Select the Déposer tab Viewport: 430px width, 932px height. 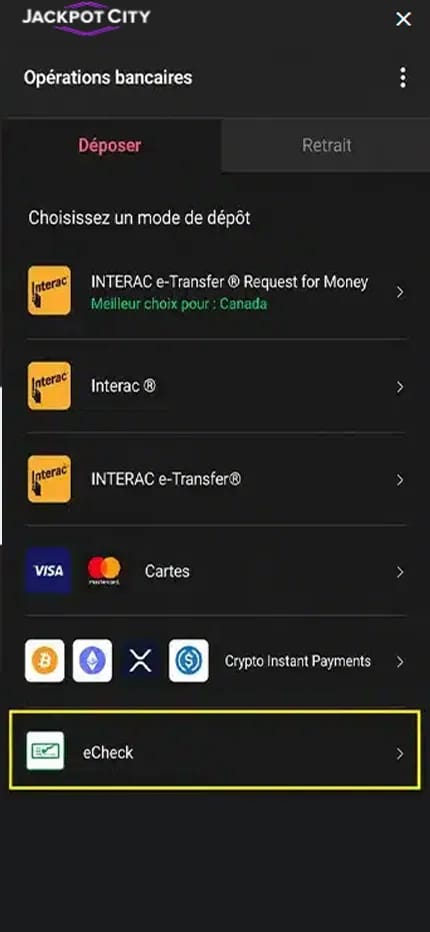click(x=110, y=145)
